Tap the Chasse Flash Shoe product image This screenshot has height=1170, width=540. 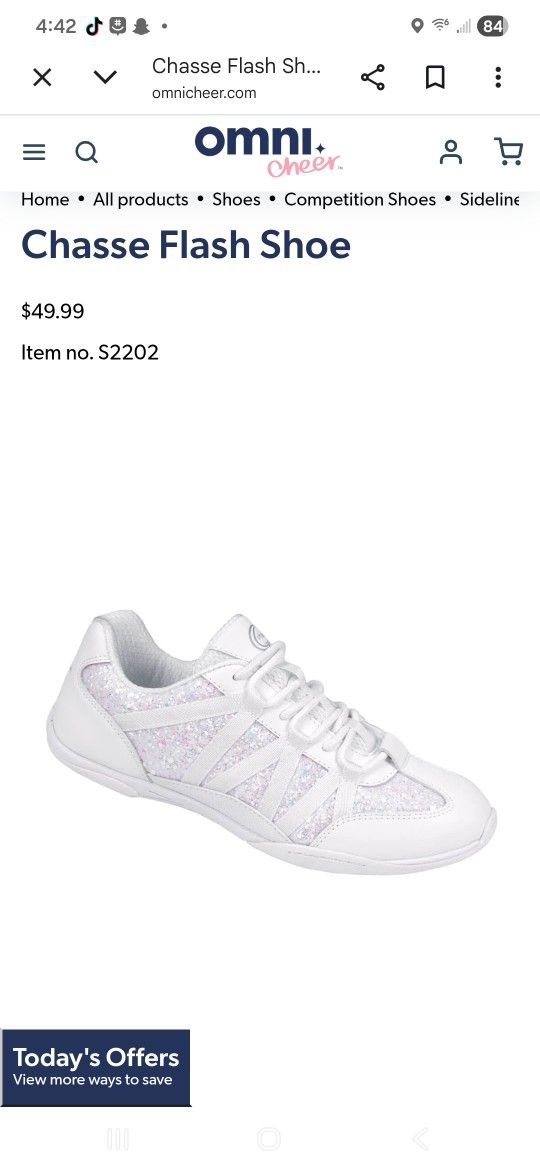tap(271, 741)
